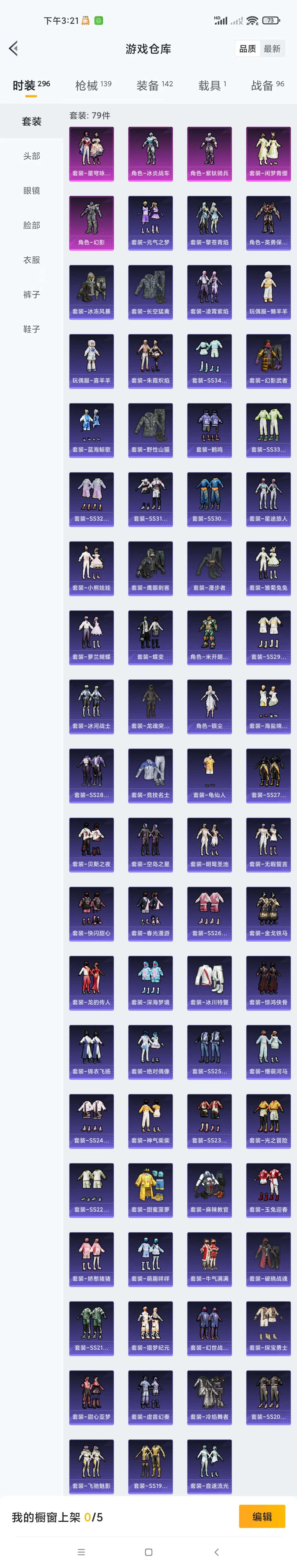297x1568 pixels.
Task: Go back using the top-left arrow
Action: pyautogui.click(x=13, y=49)
